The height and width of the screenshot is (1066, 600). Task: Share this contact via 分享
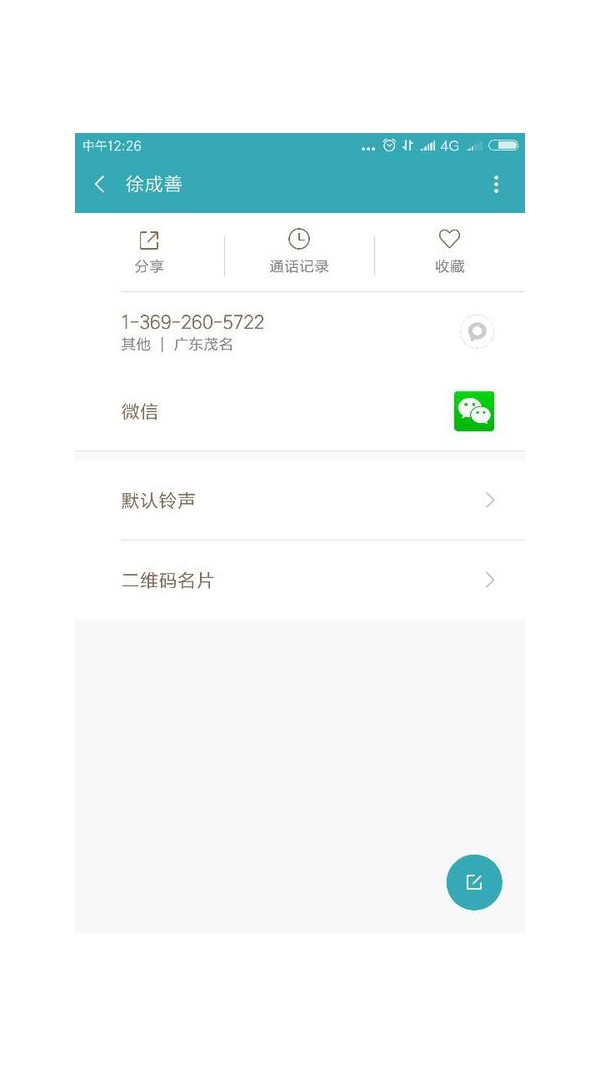coord(149,251)
